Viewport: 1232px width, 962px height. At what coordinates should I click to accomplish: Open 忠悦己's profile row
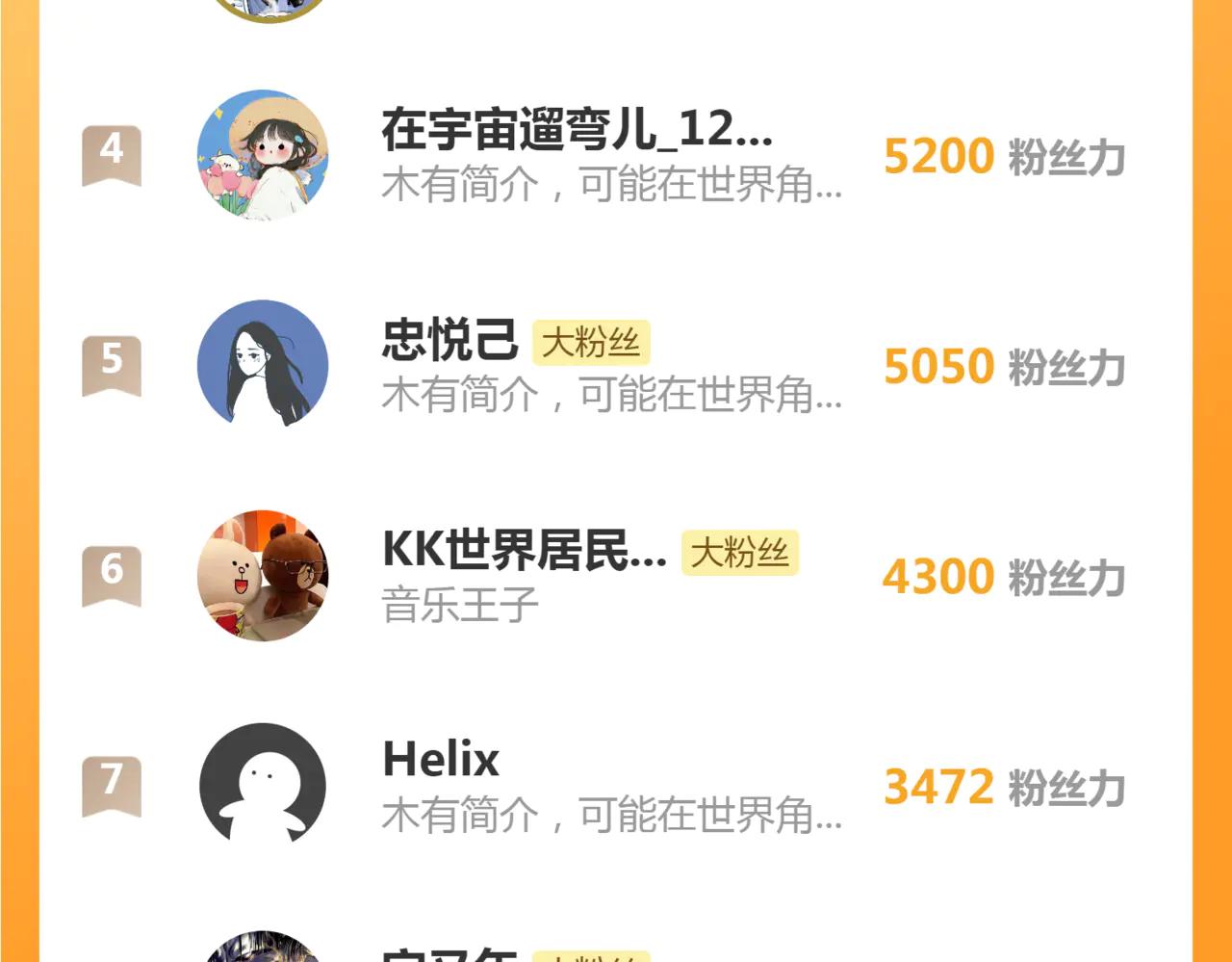450,341
